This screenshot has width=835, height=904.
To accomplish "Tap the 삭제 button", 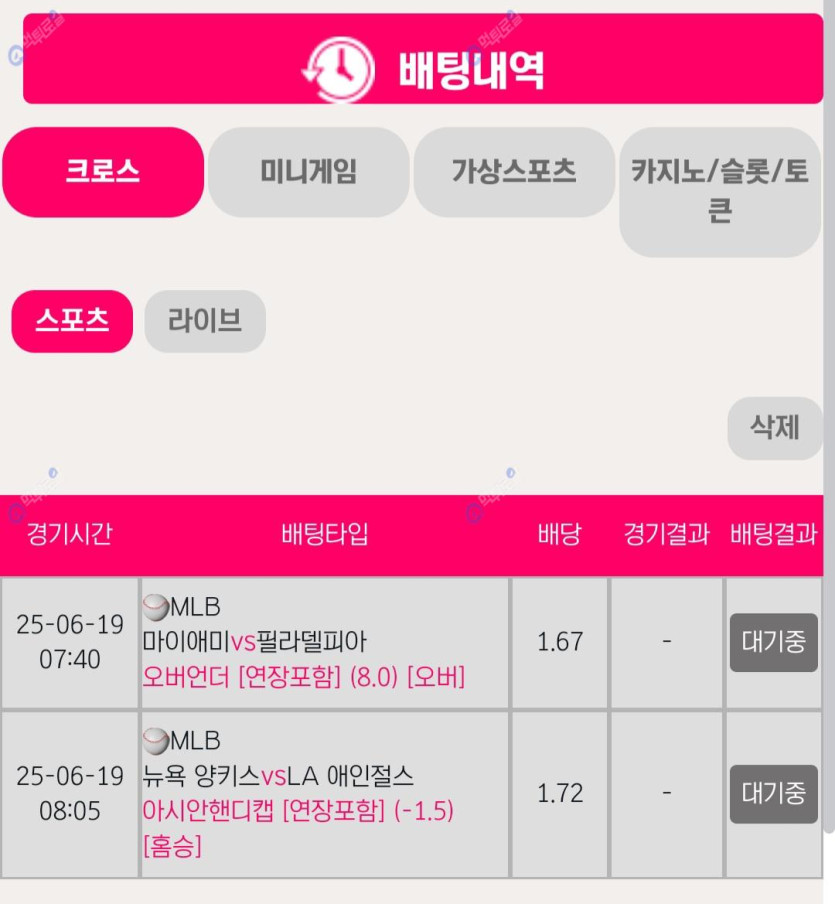I will pyautogui.click(x=775, y=428).
